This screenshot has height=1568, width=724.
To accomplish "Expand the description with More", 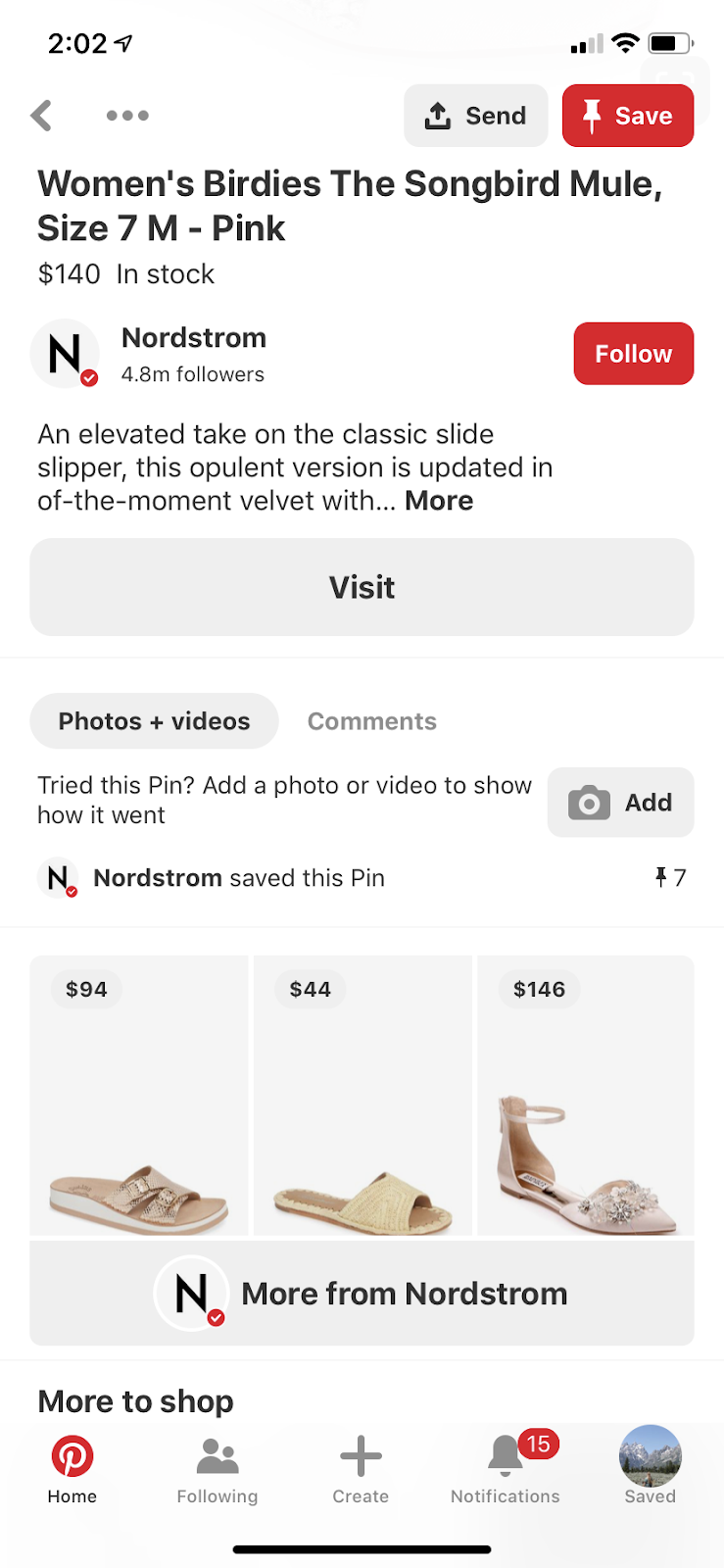I will click(439, 501).
